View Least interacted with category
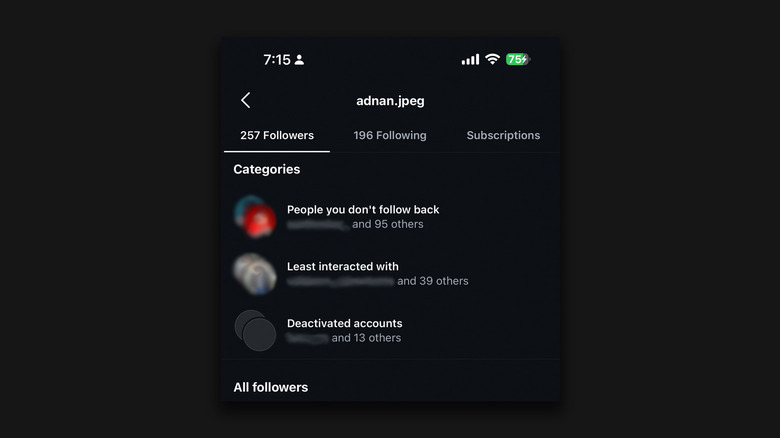Image resolution: width=780 pixels, height=438 pixels. tap(343, 273)
